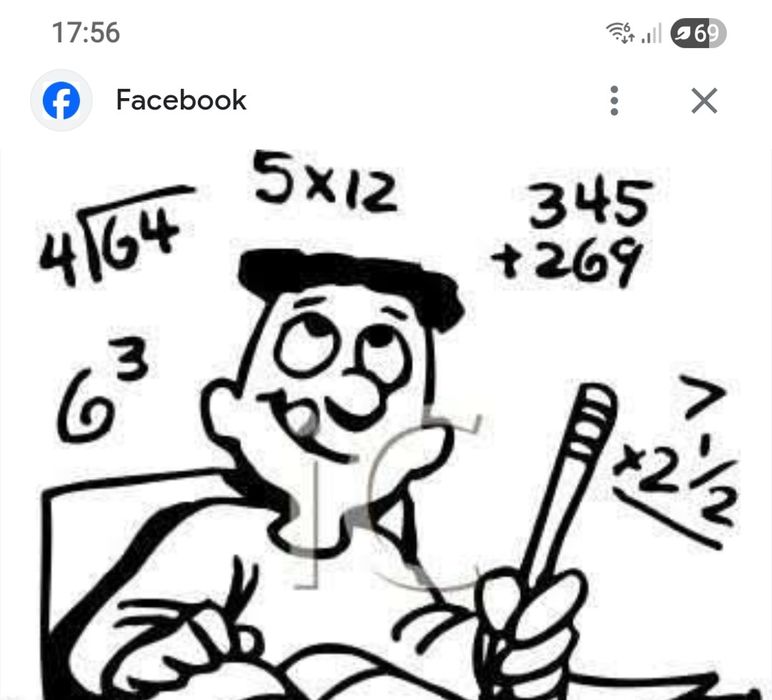This screenshot has height=700, width=772.
Task: Close the Facebook in-app browser tab
Action: (x=704, y=100)
